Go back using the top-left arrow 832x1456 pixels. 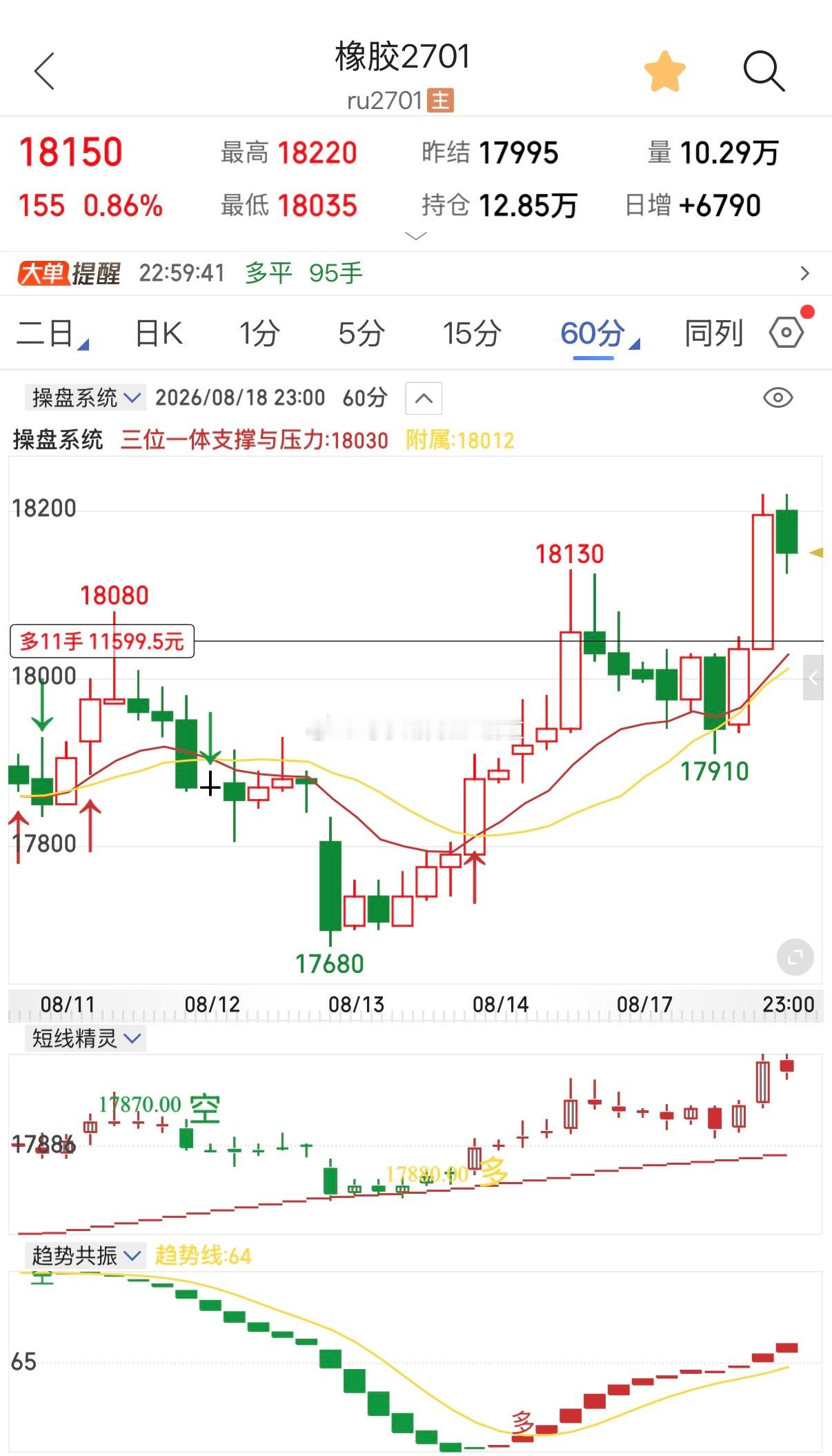tap(45, 71)
